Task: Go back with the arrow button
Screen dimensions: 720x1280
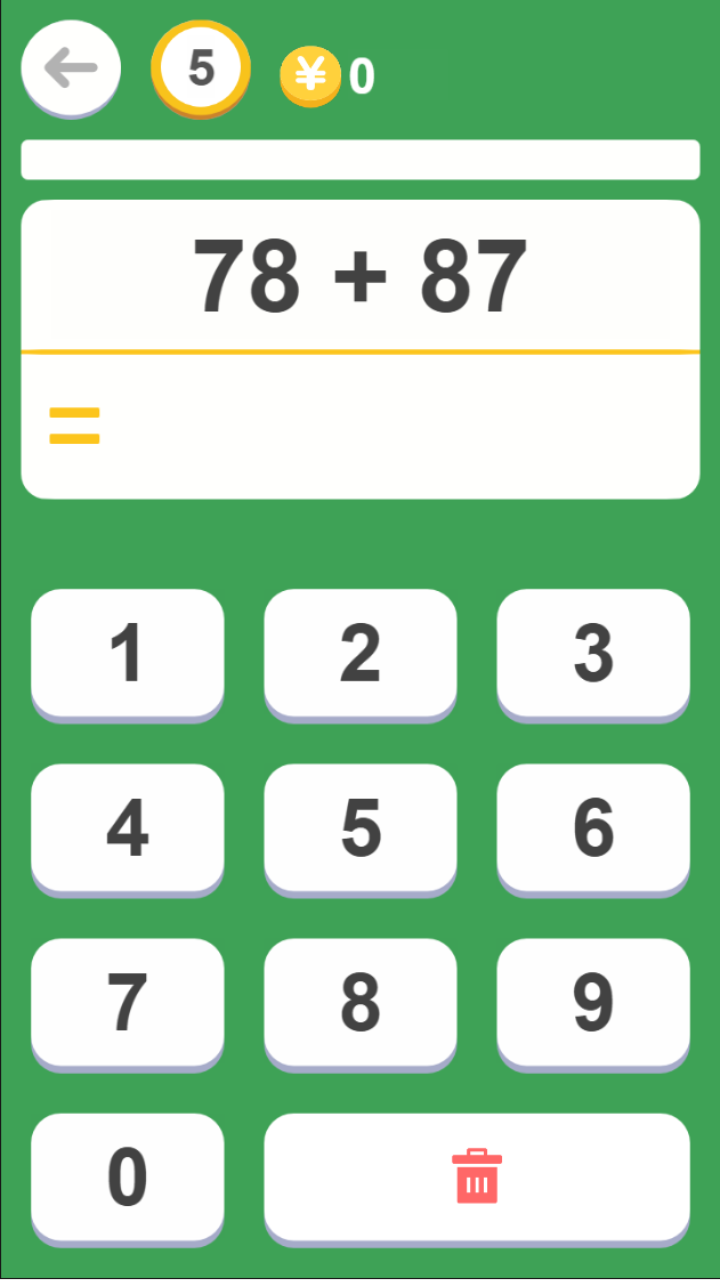Action: 70,68
